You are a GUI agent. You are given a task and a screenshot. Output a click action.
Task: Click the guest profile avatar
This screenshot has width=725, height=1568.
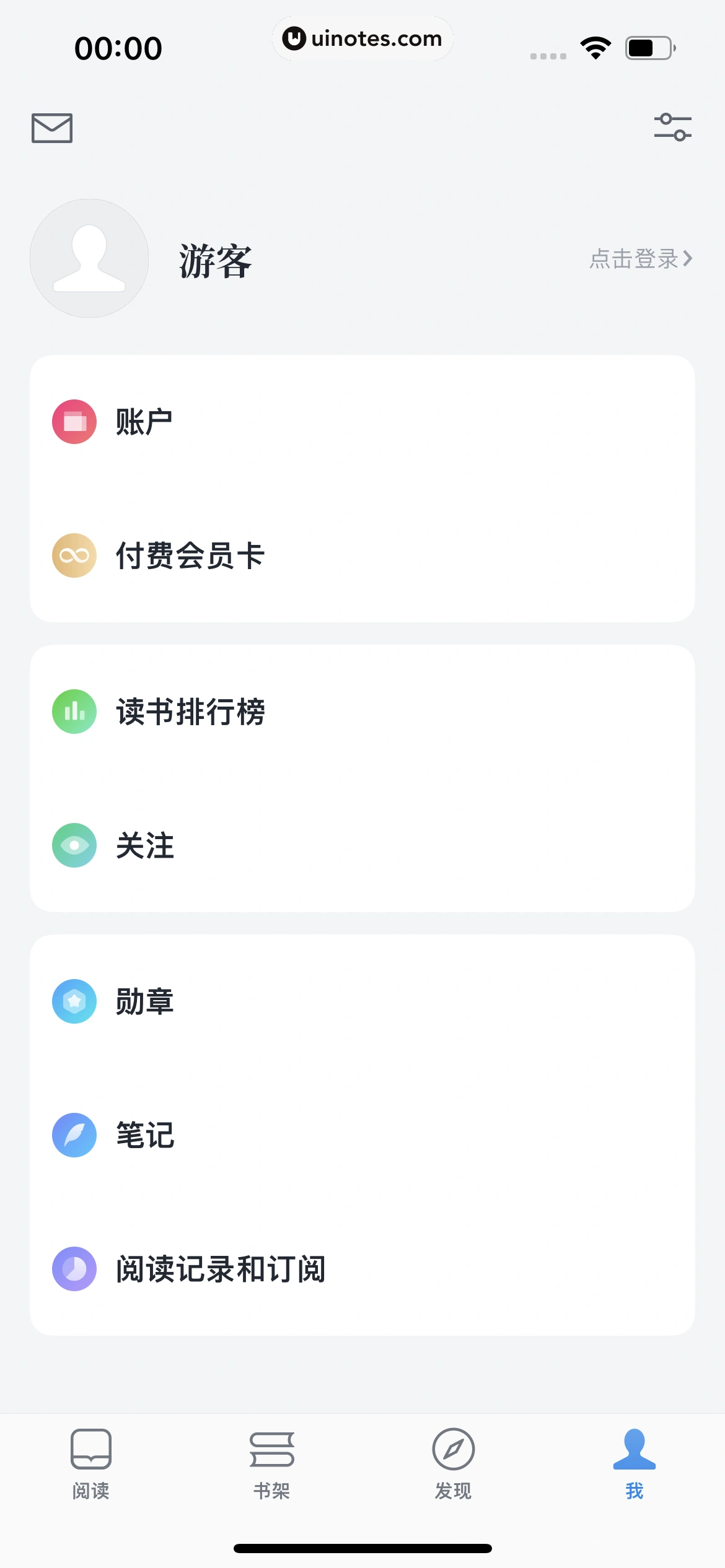pyautogui.click(x=89, y=259)
